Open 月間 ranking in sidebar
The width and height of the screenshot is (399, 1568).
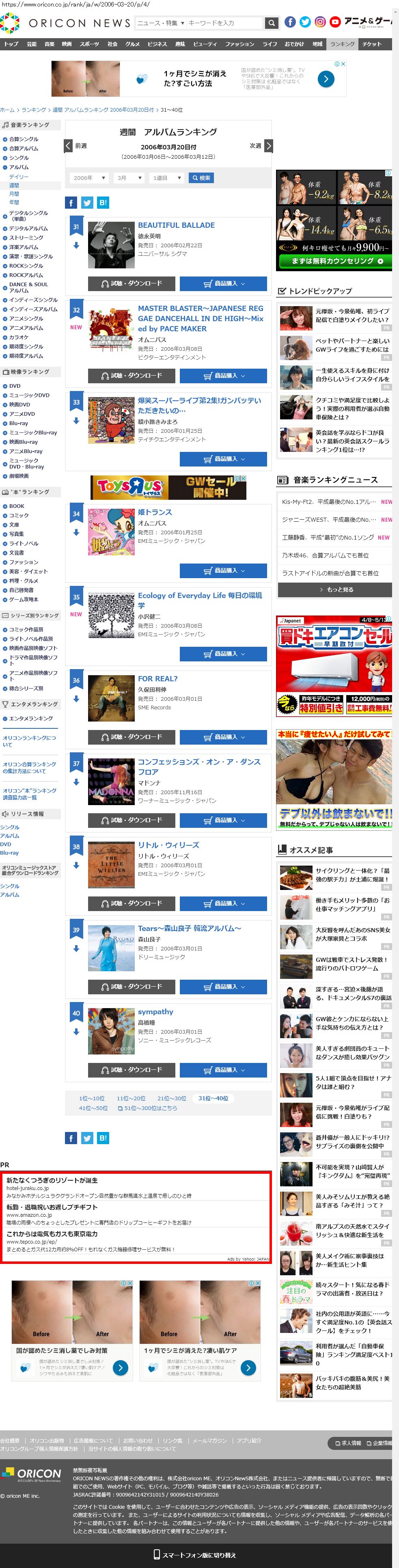tap(14, 194)
